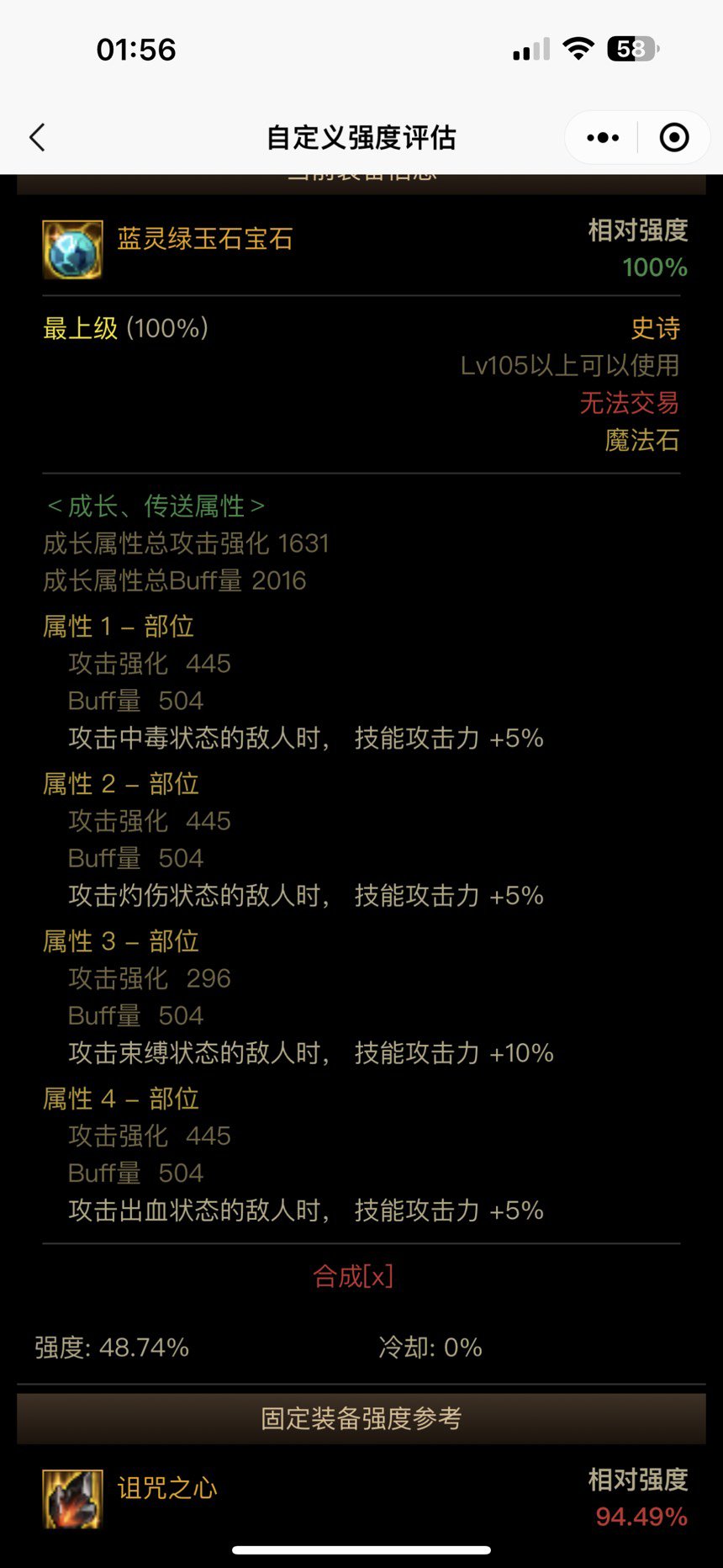Go back using the header arrow
The image size is (723, 1568).
pos(37,137)
